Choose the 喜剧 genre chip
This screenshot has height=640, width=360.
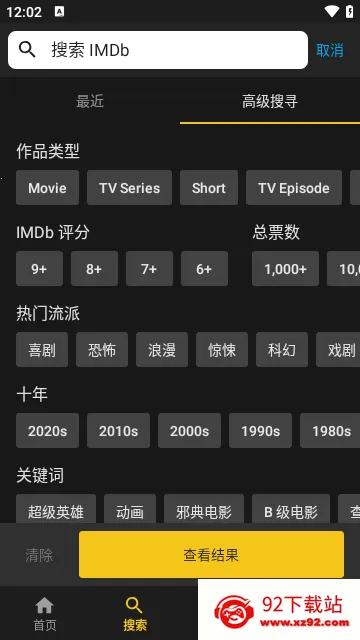(x=42, y=349)
